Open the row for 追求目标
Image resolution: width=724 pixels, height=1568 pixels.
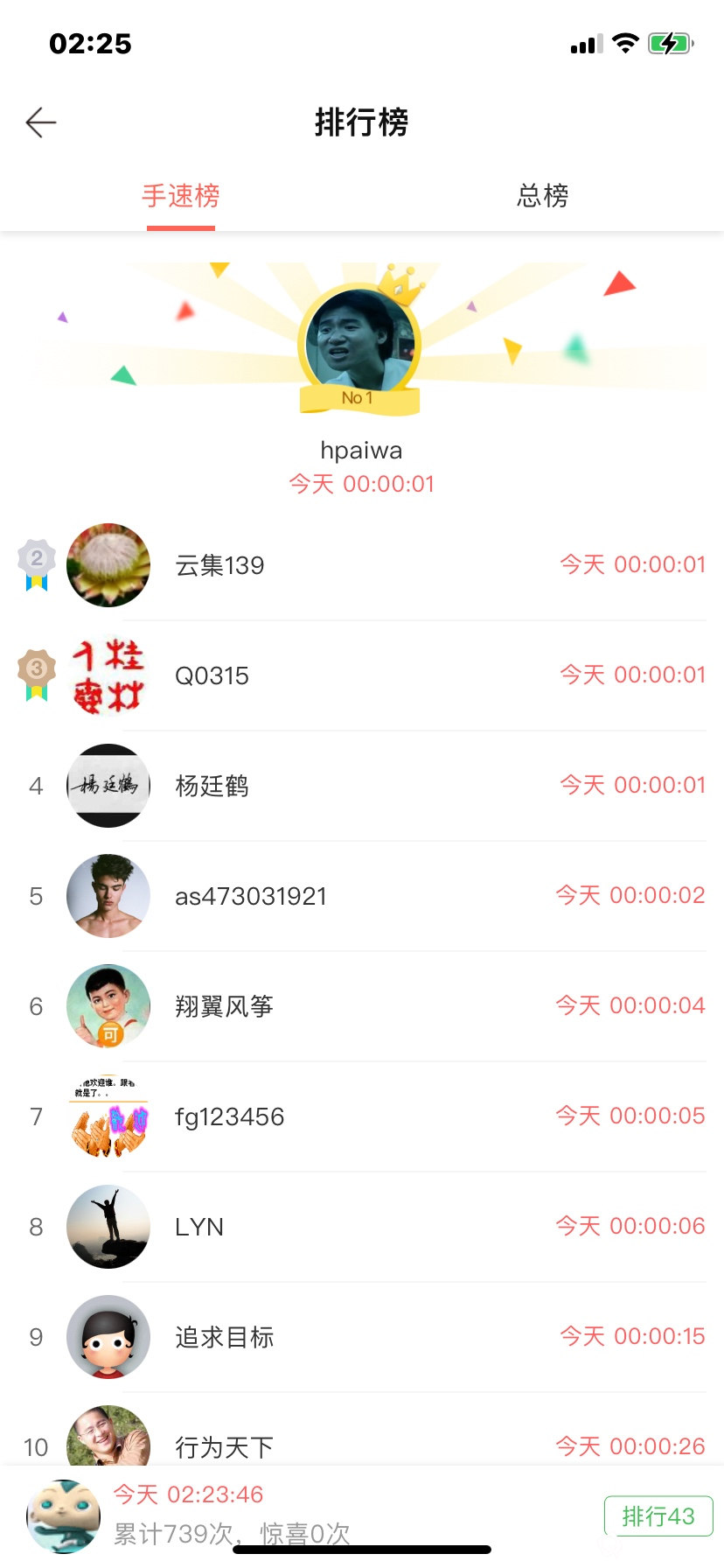pyautogui.click(x=362, y=1337)
